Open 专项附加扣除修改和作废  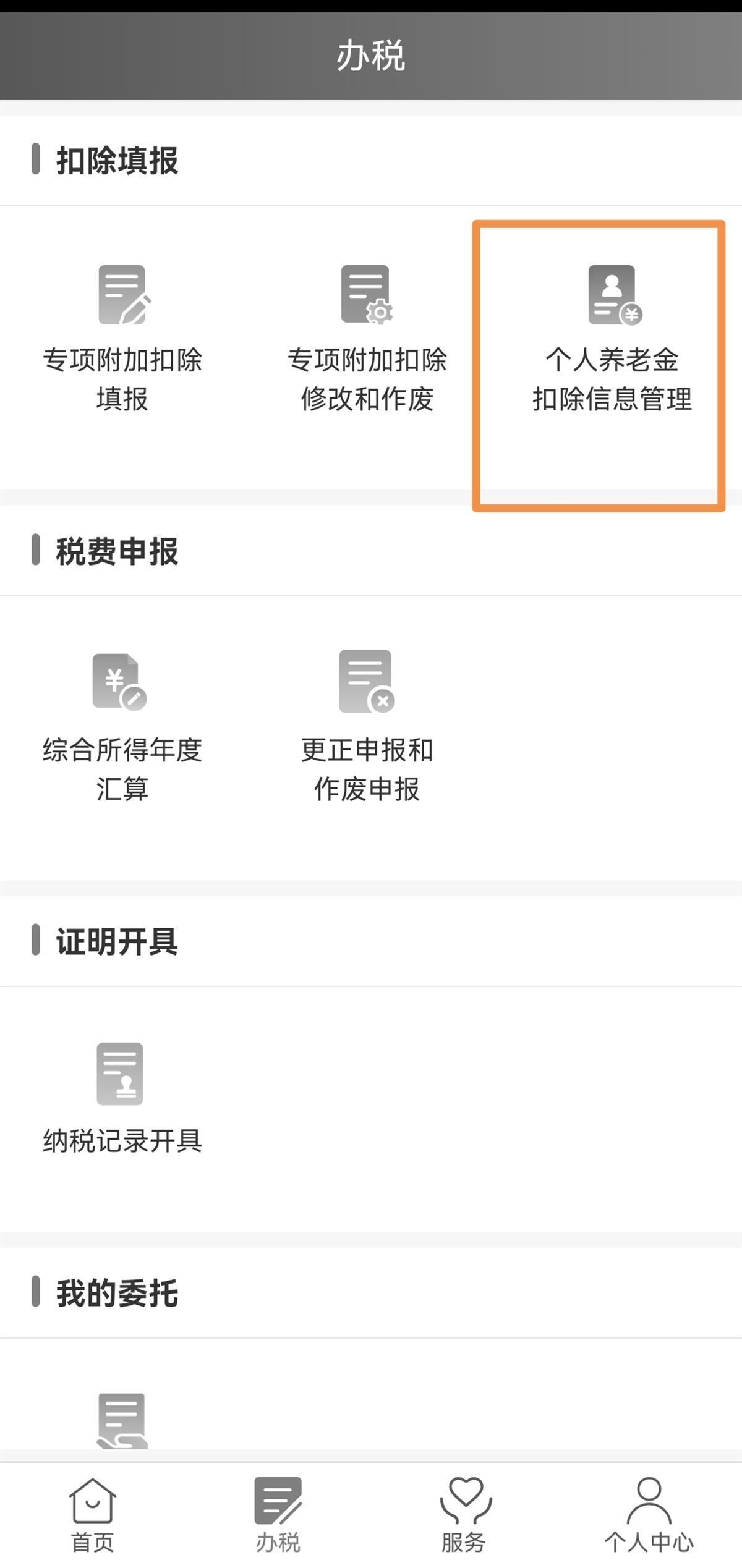click(x=367, y=339)
